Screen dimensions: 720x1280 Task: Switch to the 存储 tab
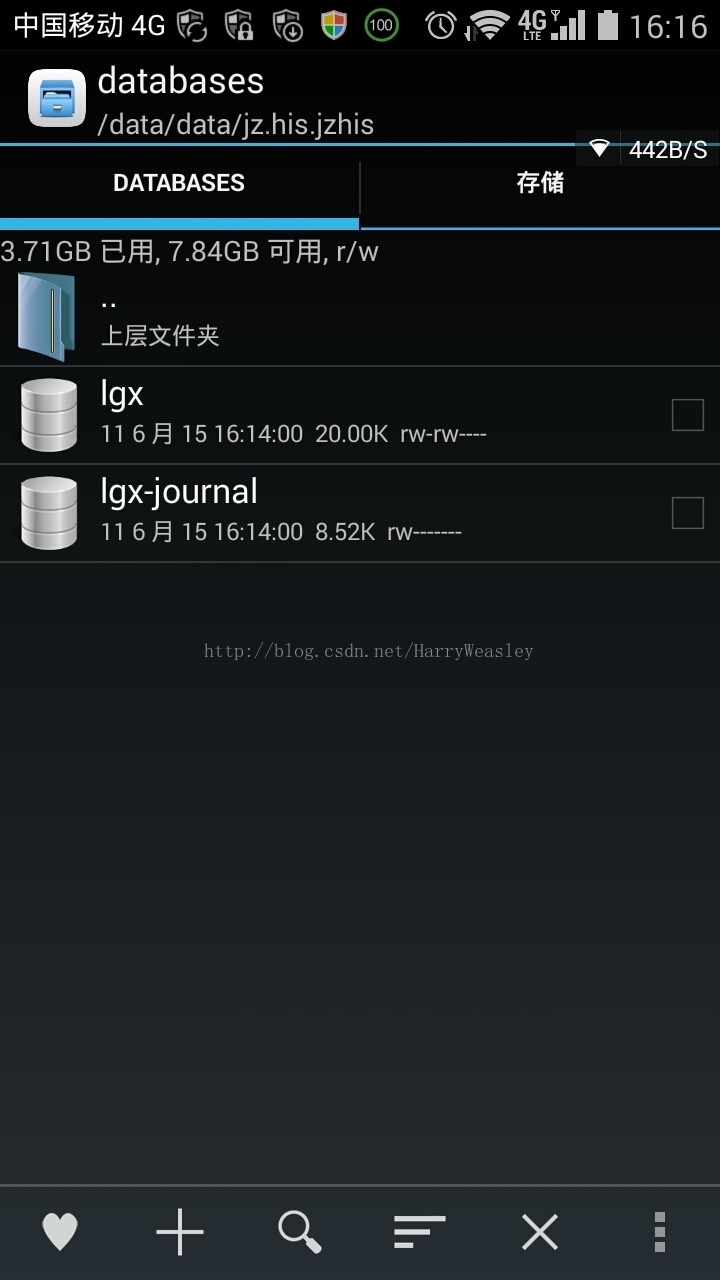[540, 183]
